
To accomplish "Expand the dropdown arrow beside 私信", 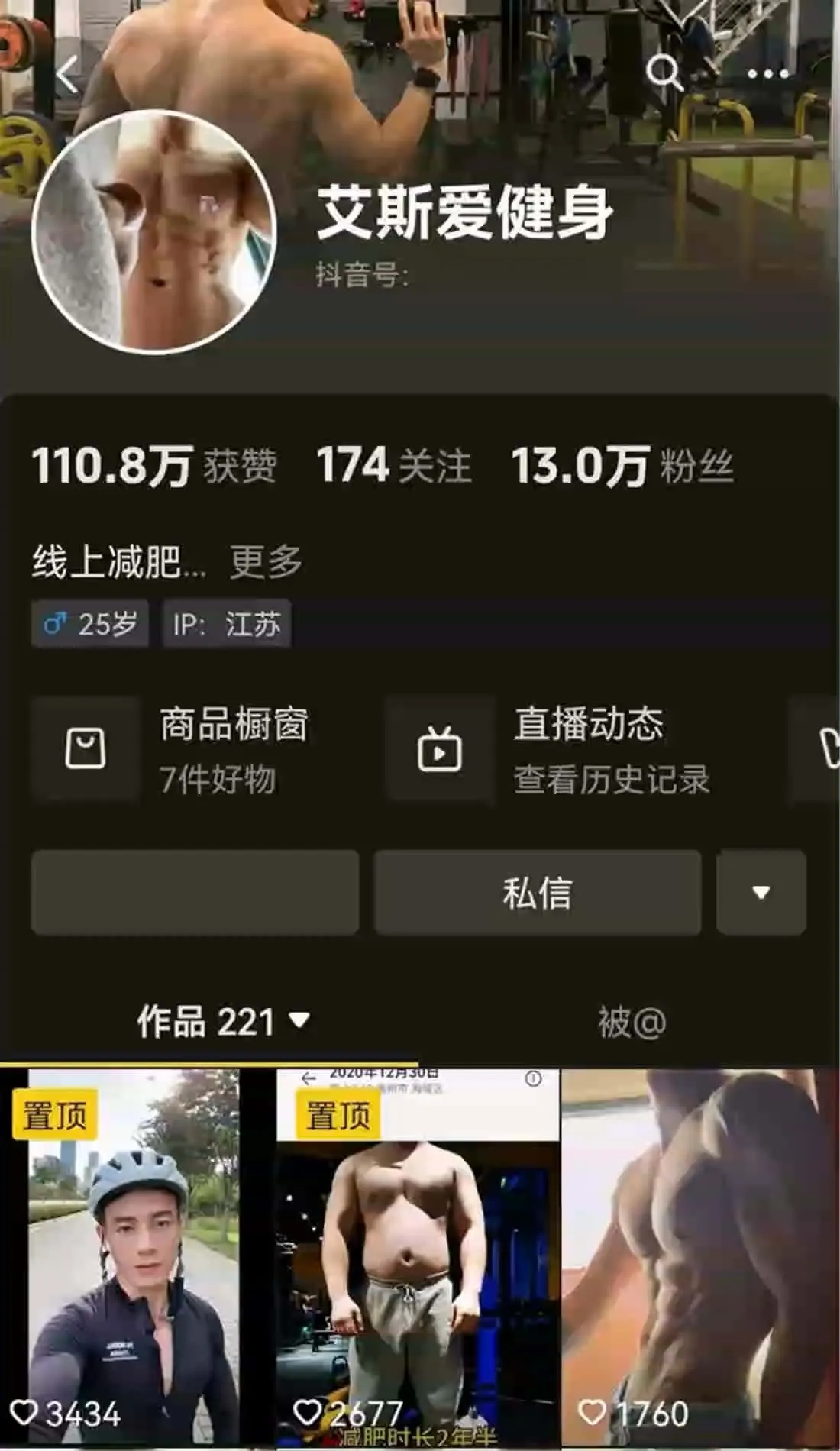I will tap(761, 892).
